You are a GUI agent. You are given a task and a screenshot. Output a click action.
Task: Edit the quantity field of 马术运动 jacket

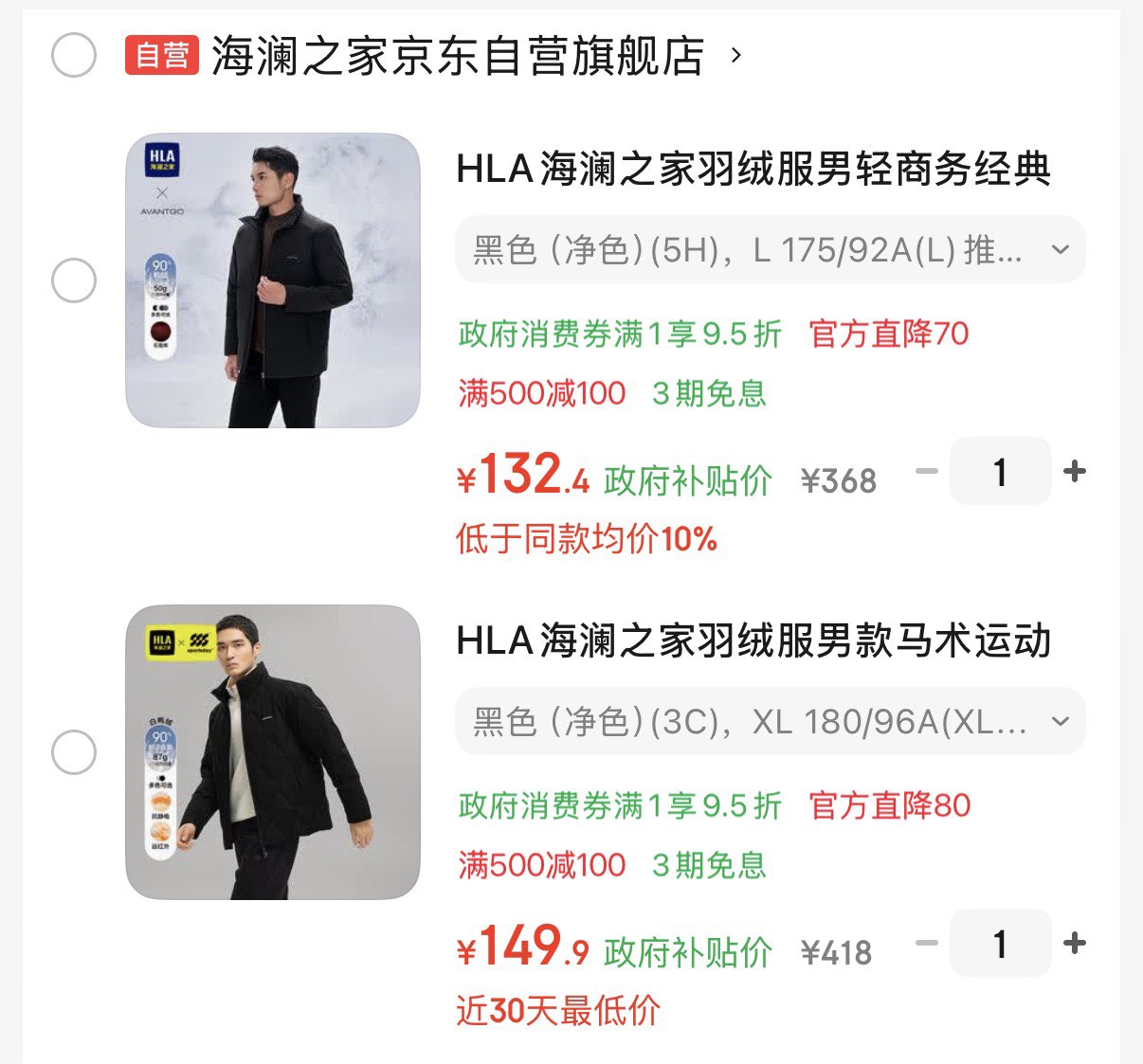pos(1000,943)
